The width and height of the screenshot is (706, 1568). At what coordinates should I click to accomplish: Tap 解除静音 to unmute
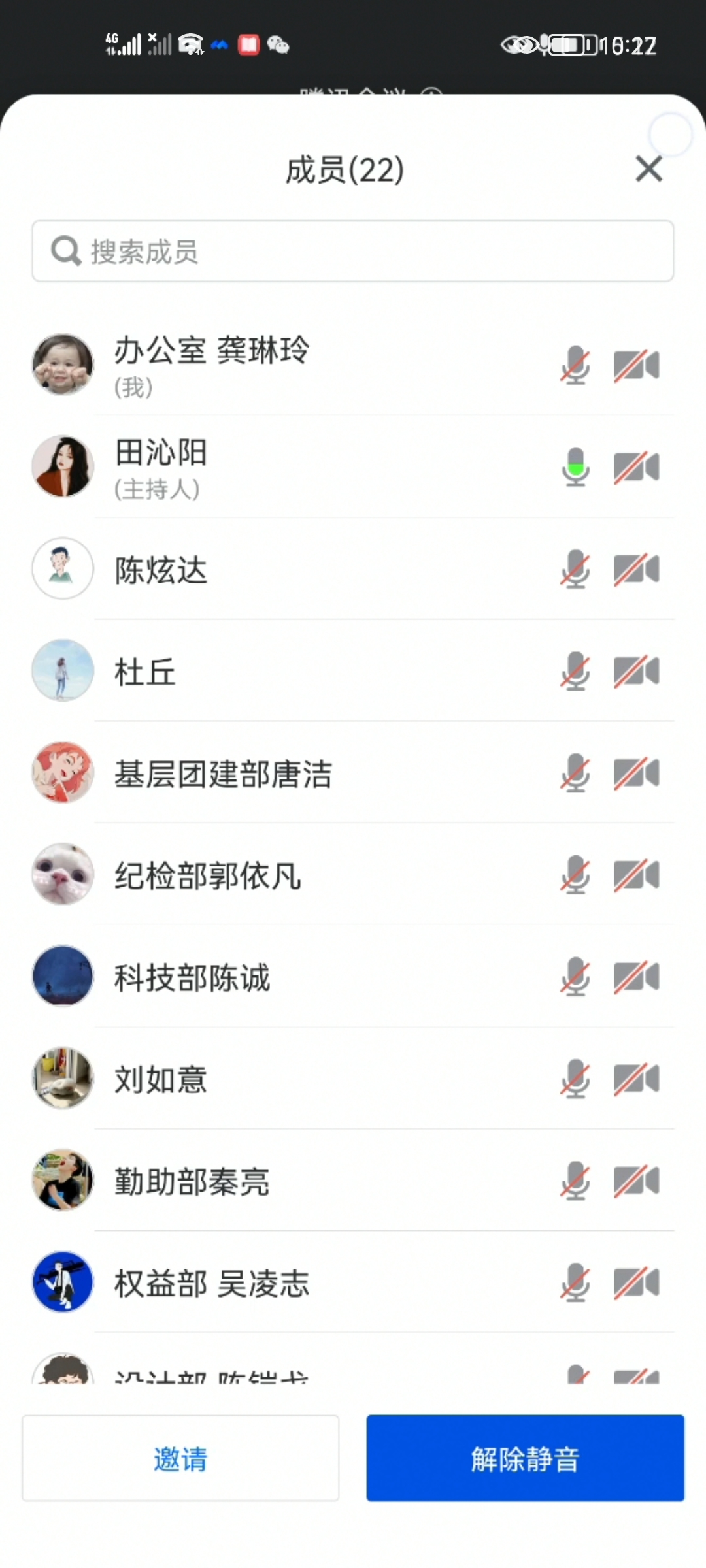point(525,1458)
